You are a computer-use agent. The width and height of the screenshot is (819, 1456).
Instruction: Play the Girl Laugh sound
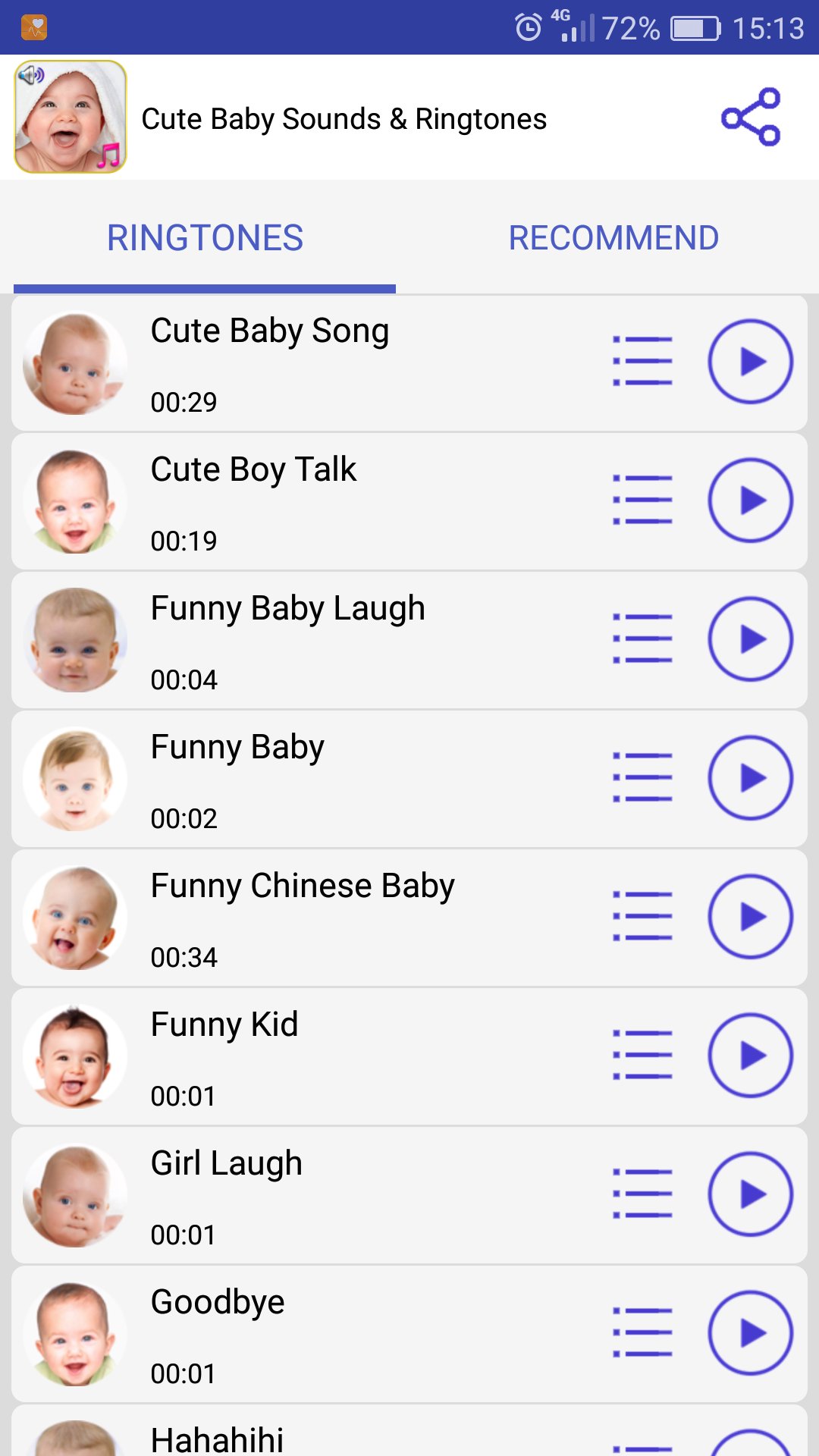coord(750,1194)
